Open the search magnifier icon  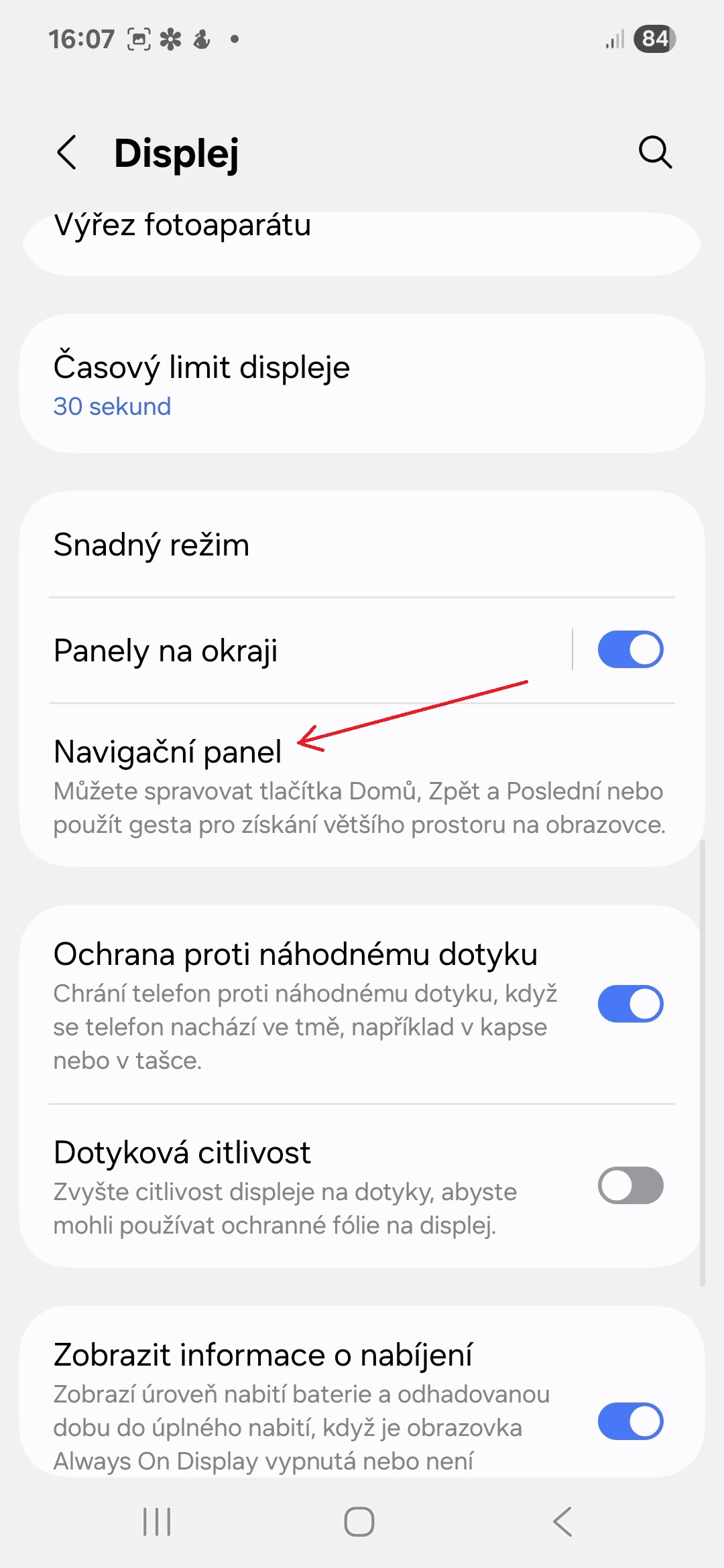[655, 152]
